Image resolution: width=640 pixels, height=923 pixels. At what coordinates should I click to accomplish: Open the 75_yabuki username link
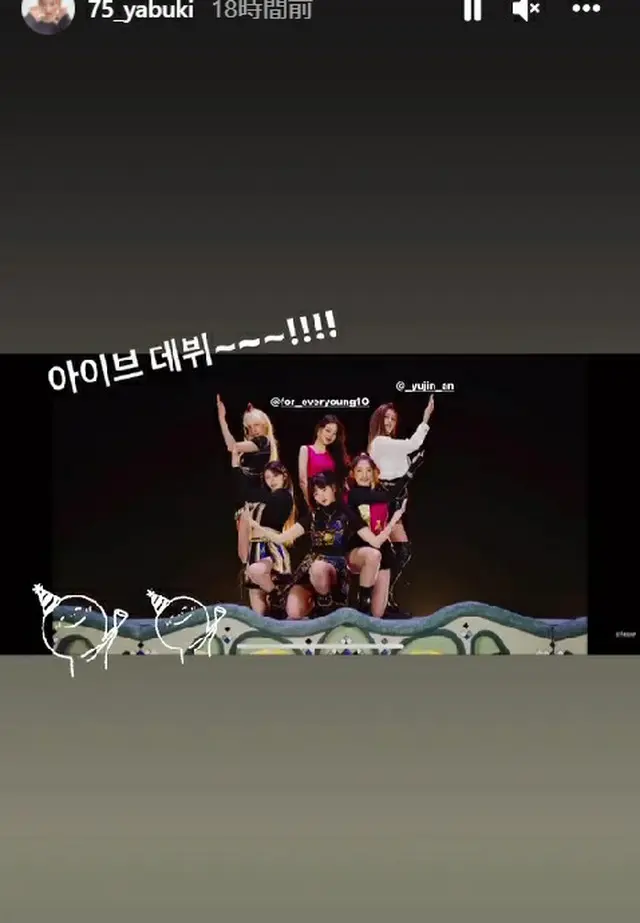(141, 11)
